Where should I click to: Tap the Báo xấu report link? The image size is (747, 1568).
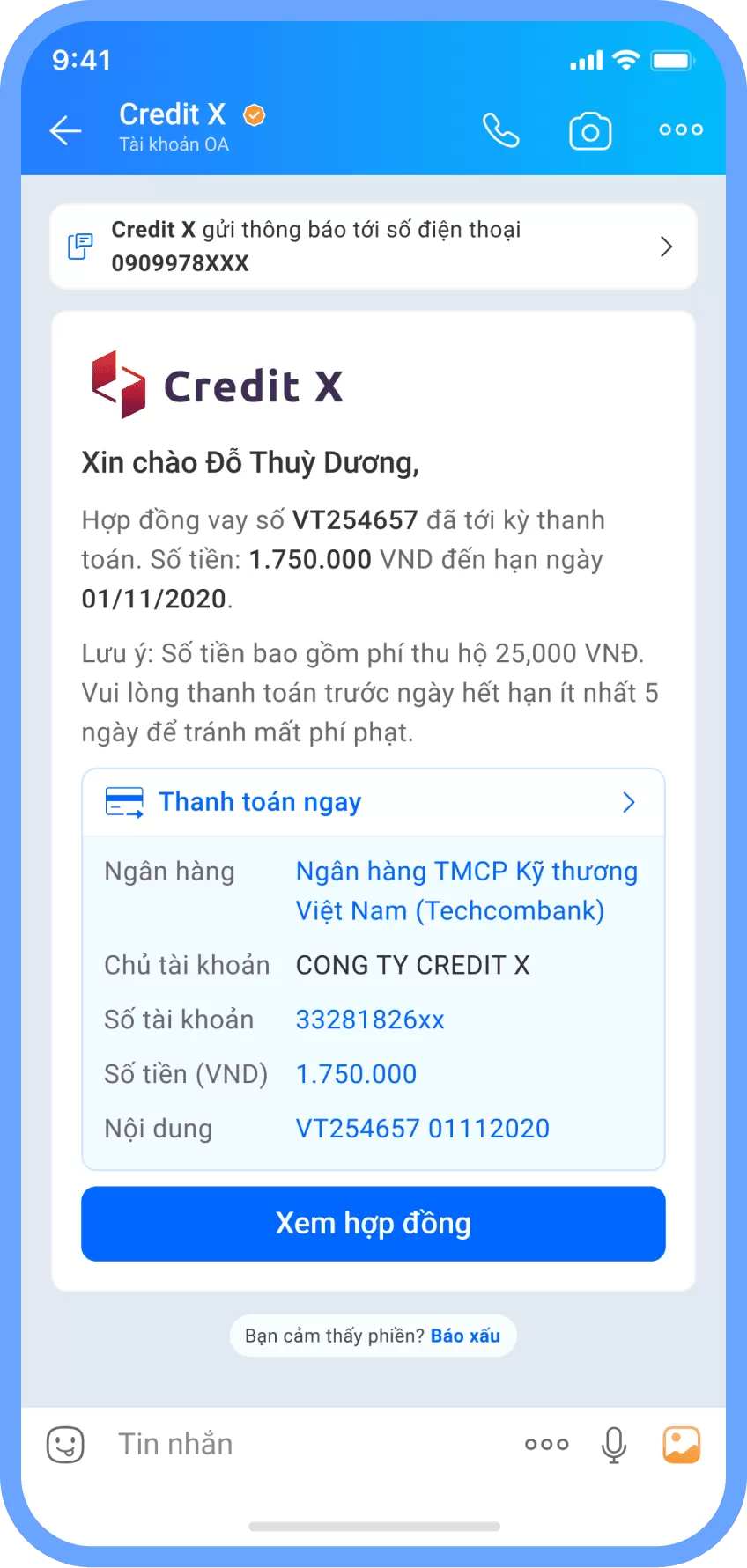(465, 1335)
